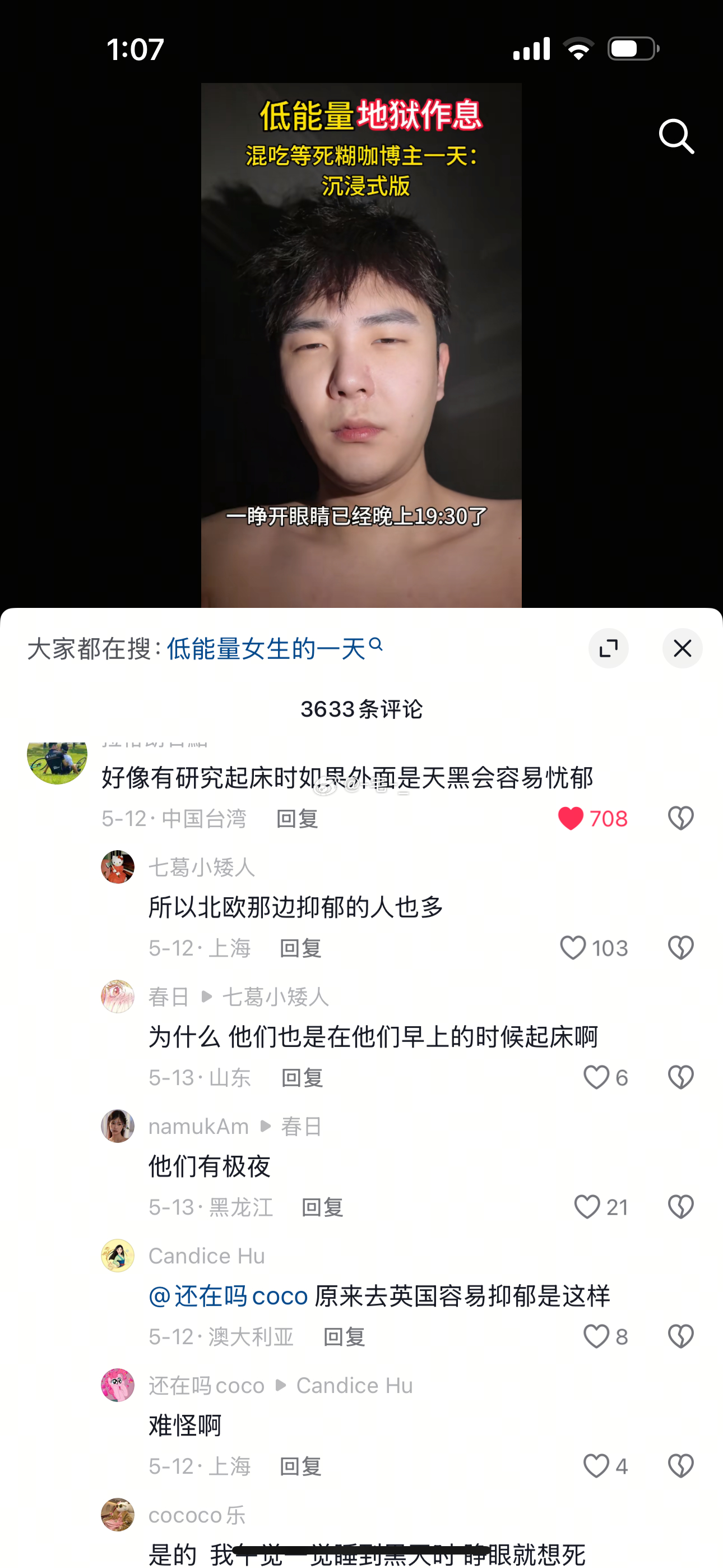Dislike 春日's comment
723x1568 pixels.
(680, 1077)
